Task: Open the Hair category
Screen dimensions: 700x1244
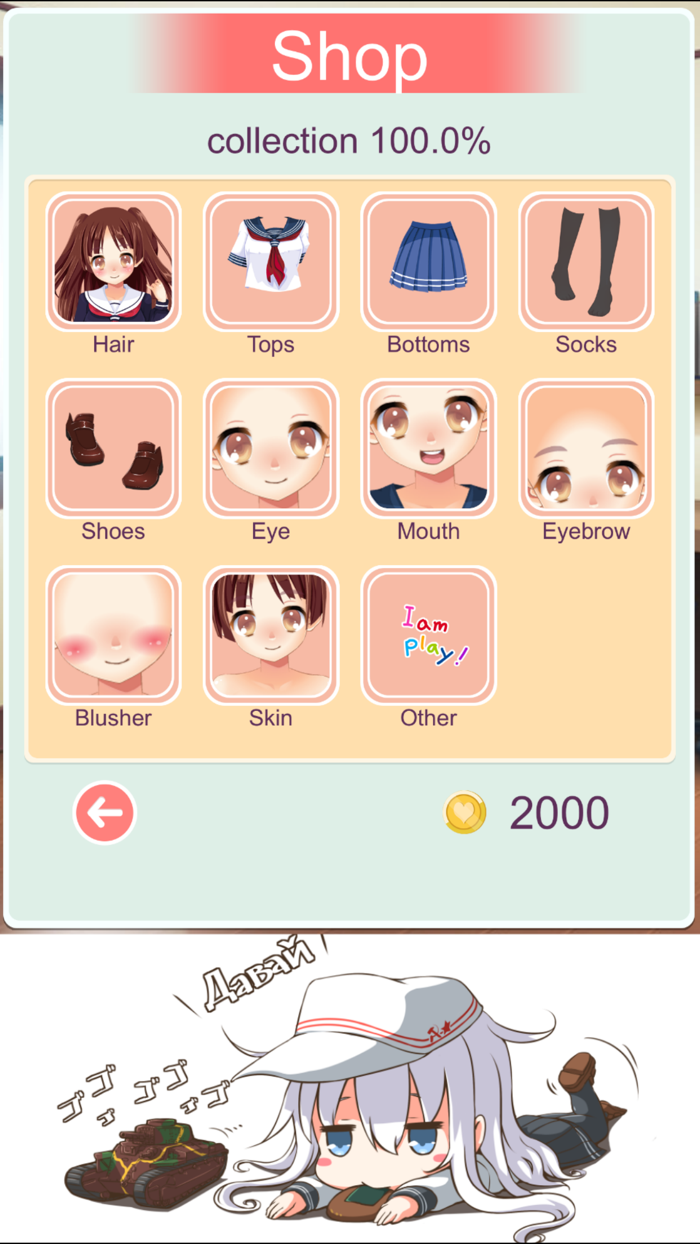Action: point(113,262)
